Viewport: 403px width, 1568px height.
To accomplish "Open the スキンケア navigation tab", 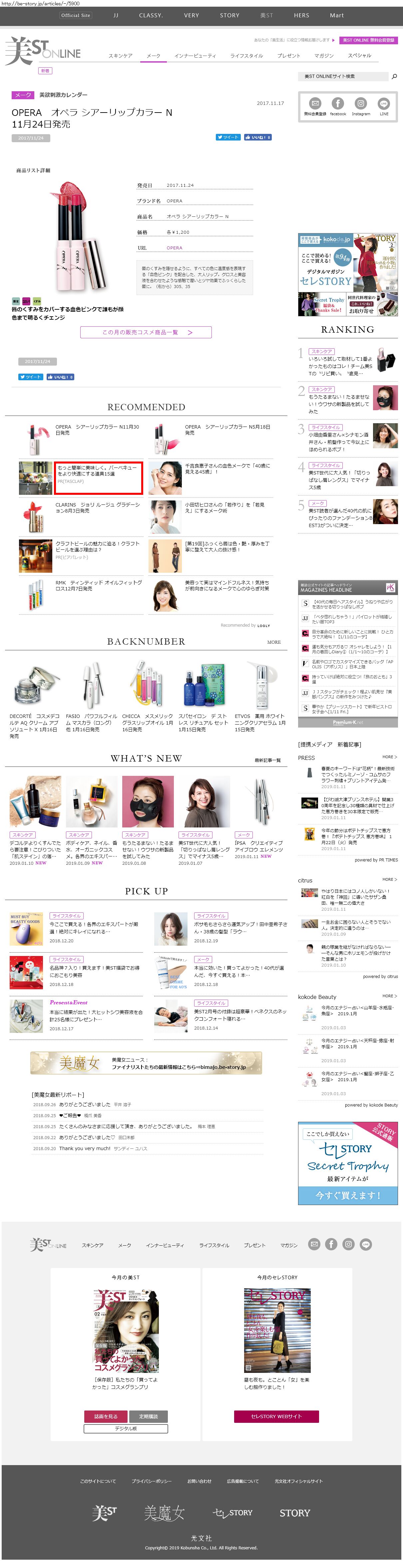I will tap(121, 55).
